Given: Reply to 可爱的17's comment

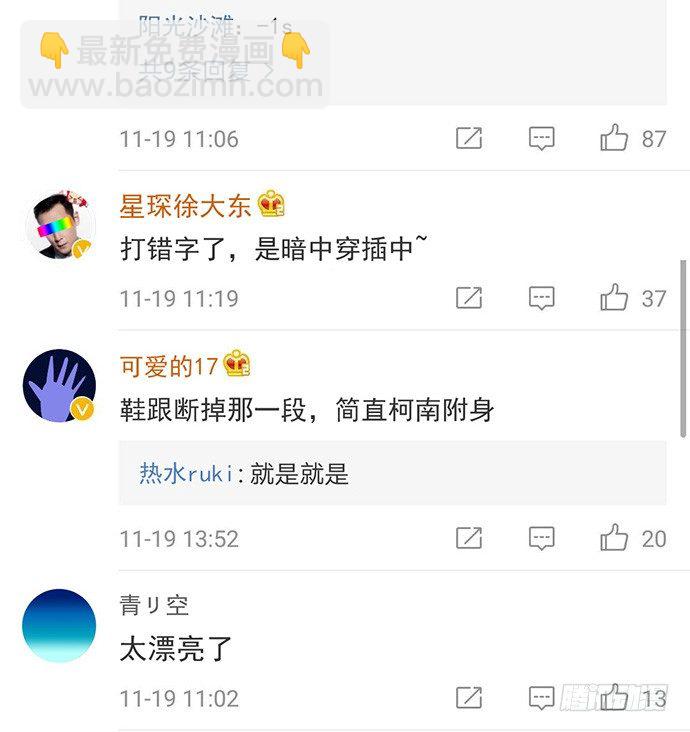Looking at the screenshot, I should point(541,538).
